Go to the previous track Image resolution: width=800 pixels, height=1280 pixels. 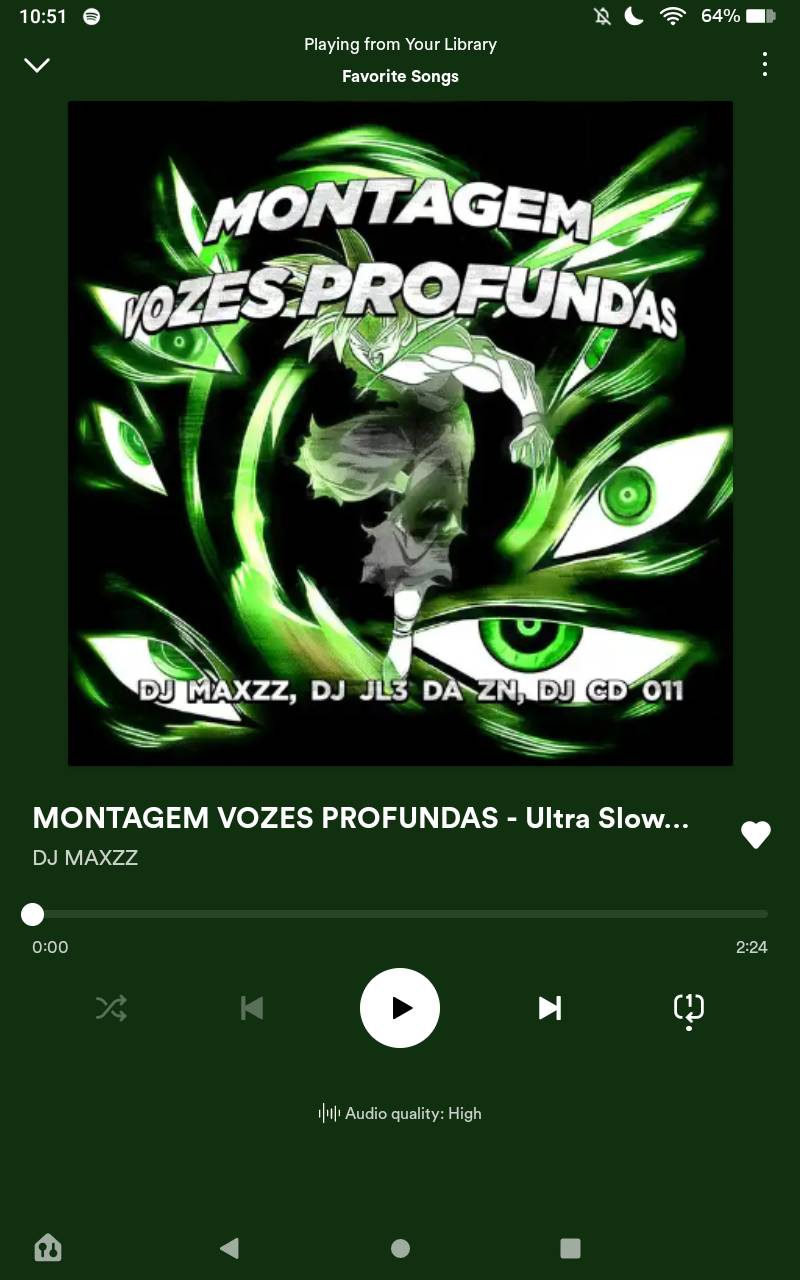coord(252,1008)
